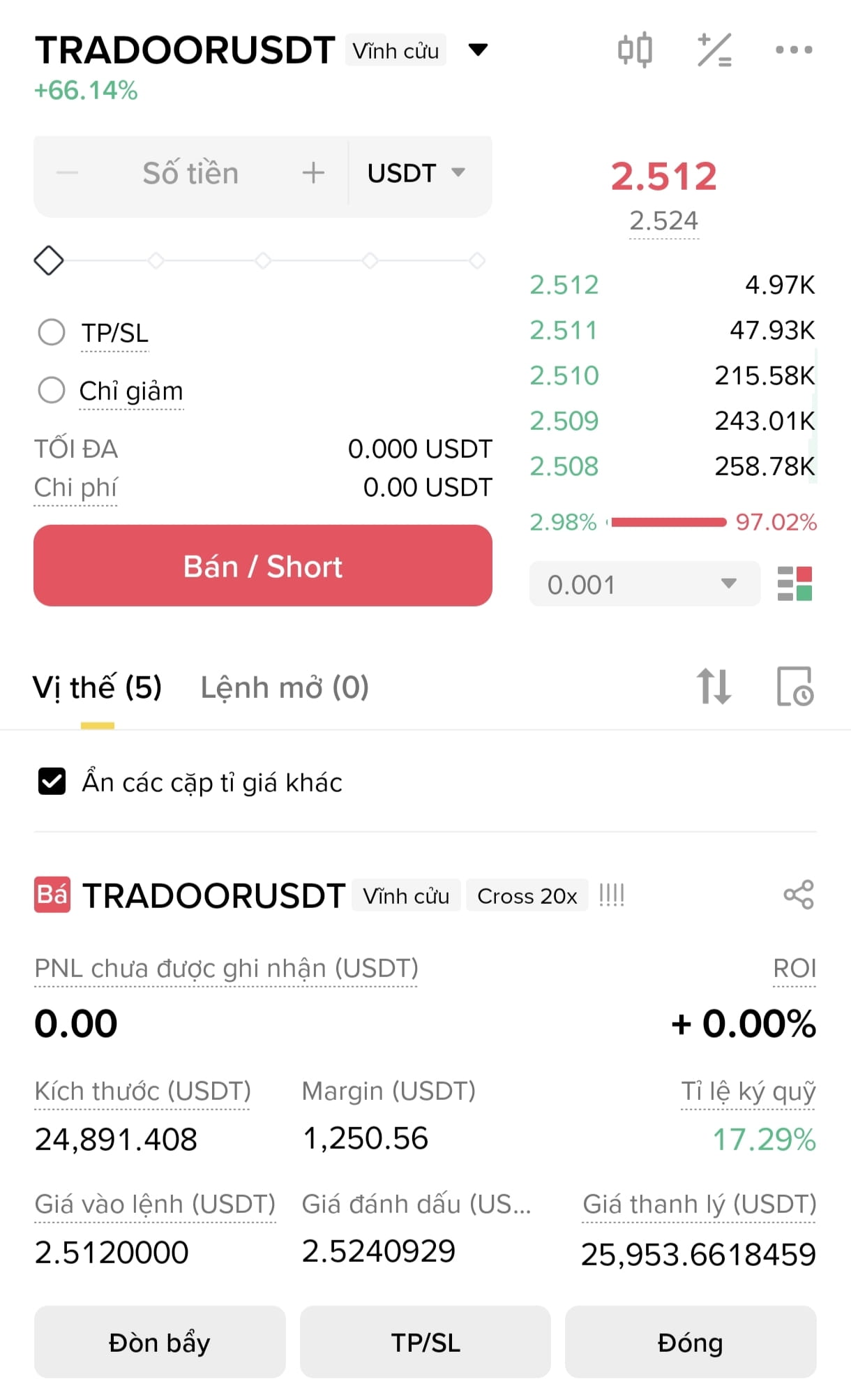Open the order history icon
The height and width of the screenshot is (1400, 851).
(x=795, y=687)
